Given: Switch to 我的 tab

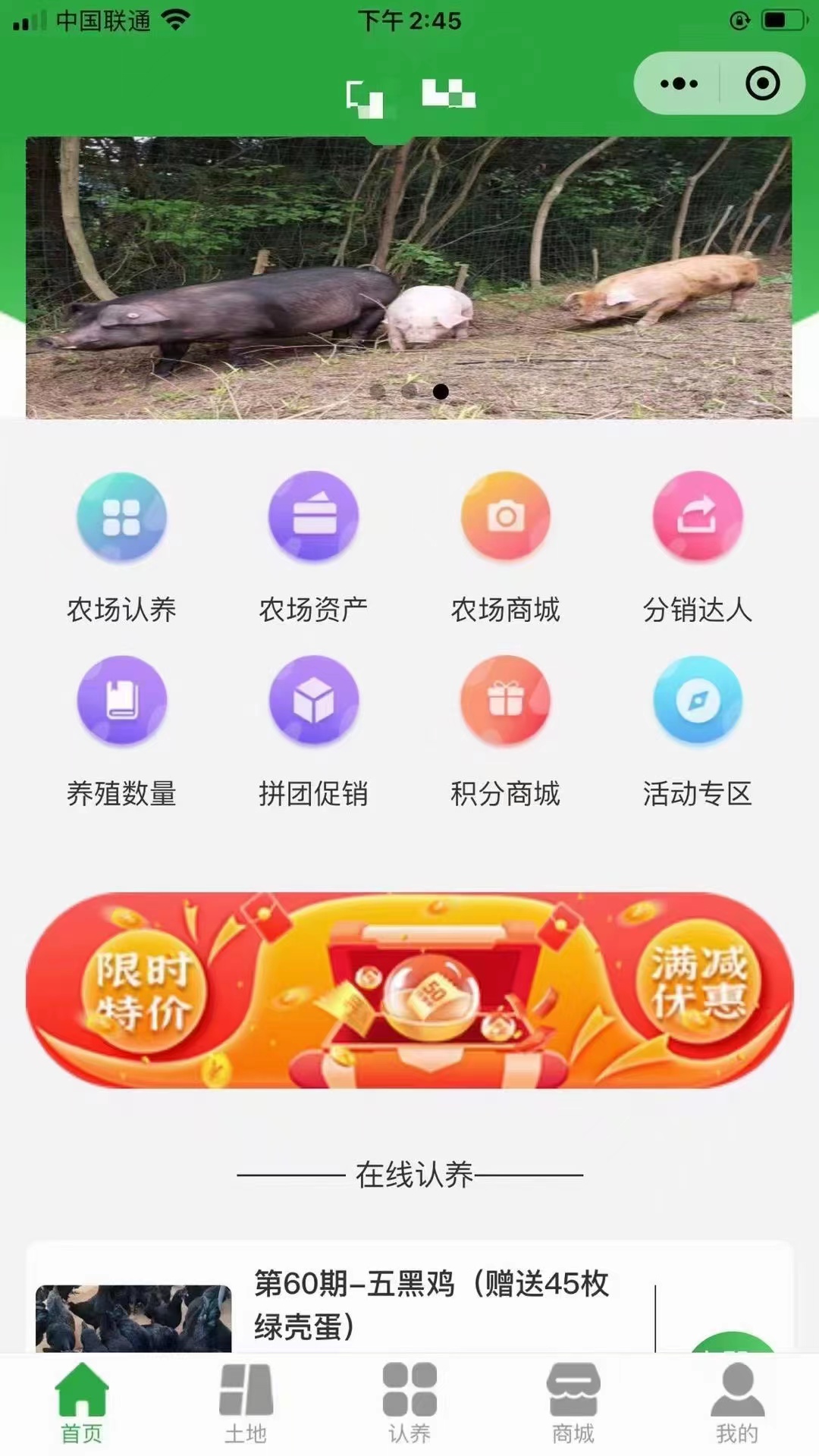Looking at the screenshot, I should (x=737, y=1403).
